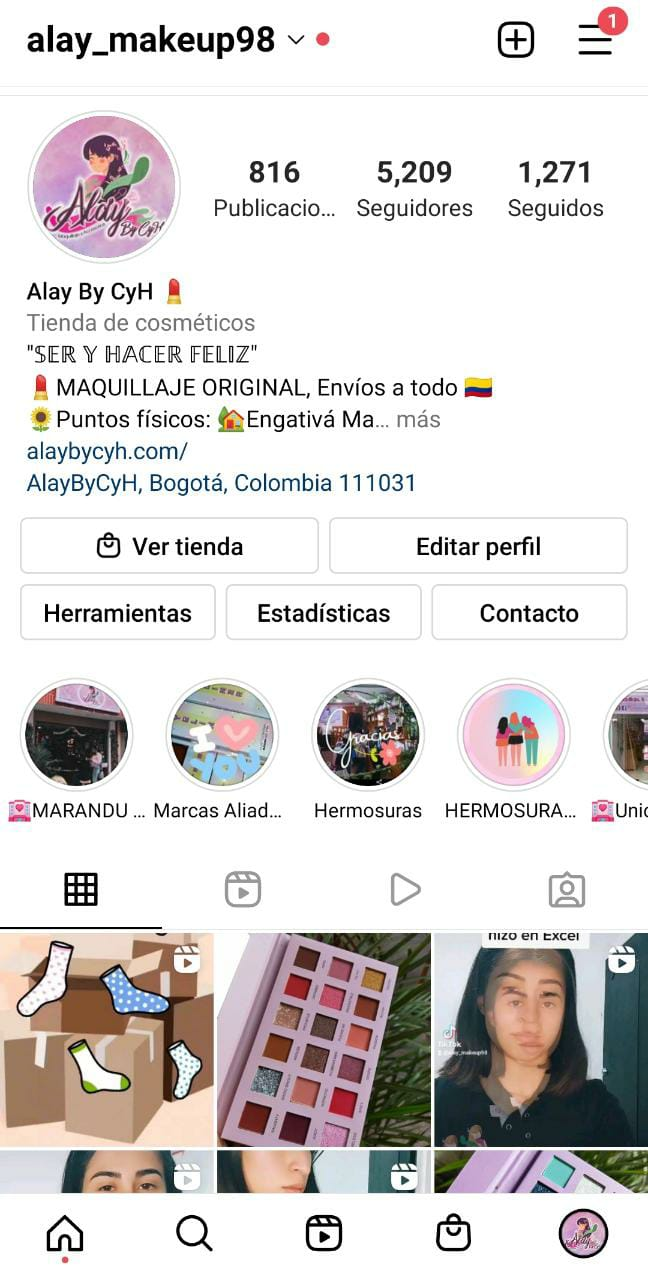Open the hamburger menu
The image size is (648, 1280).
coord(595,40)
